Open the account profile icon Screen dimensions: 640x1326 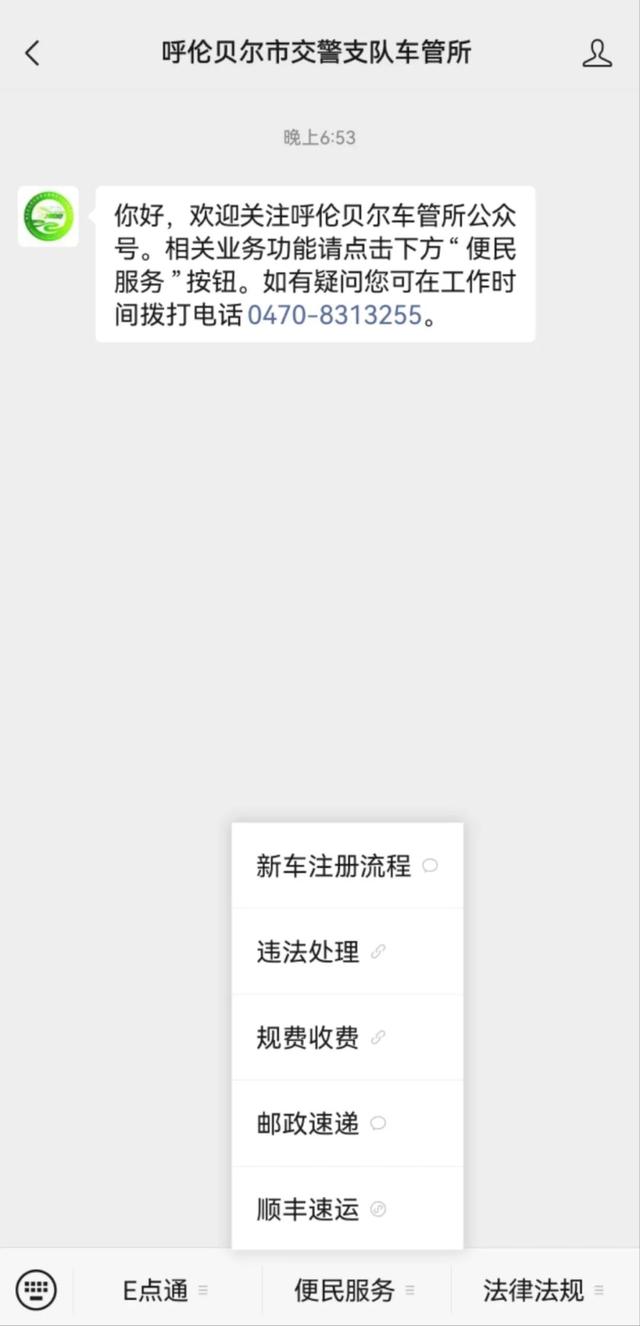click(x=597, y=53)
